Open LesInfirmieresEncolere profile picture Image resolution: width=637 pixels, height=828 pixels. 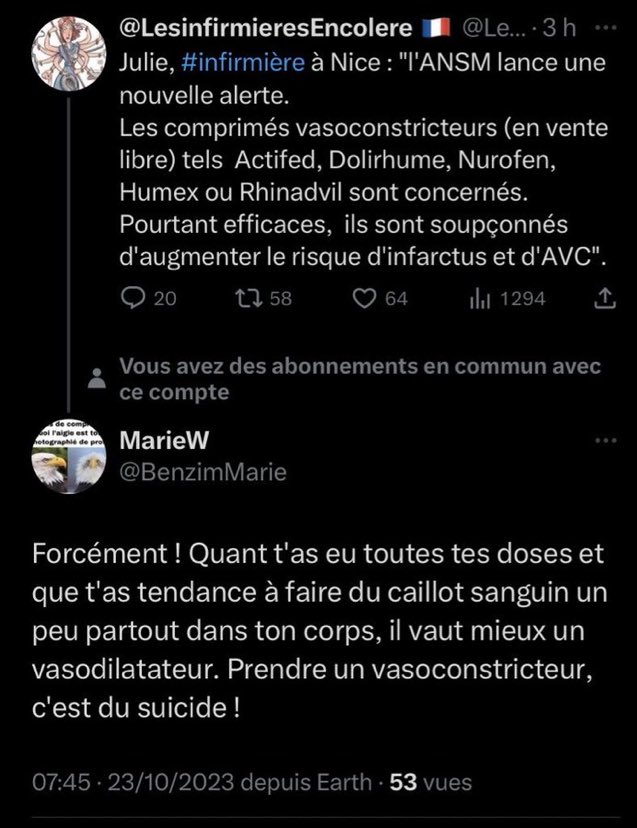[68, 53]
